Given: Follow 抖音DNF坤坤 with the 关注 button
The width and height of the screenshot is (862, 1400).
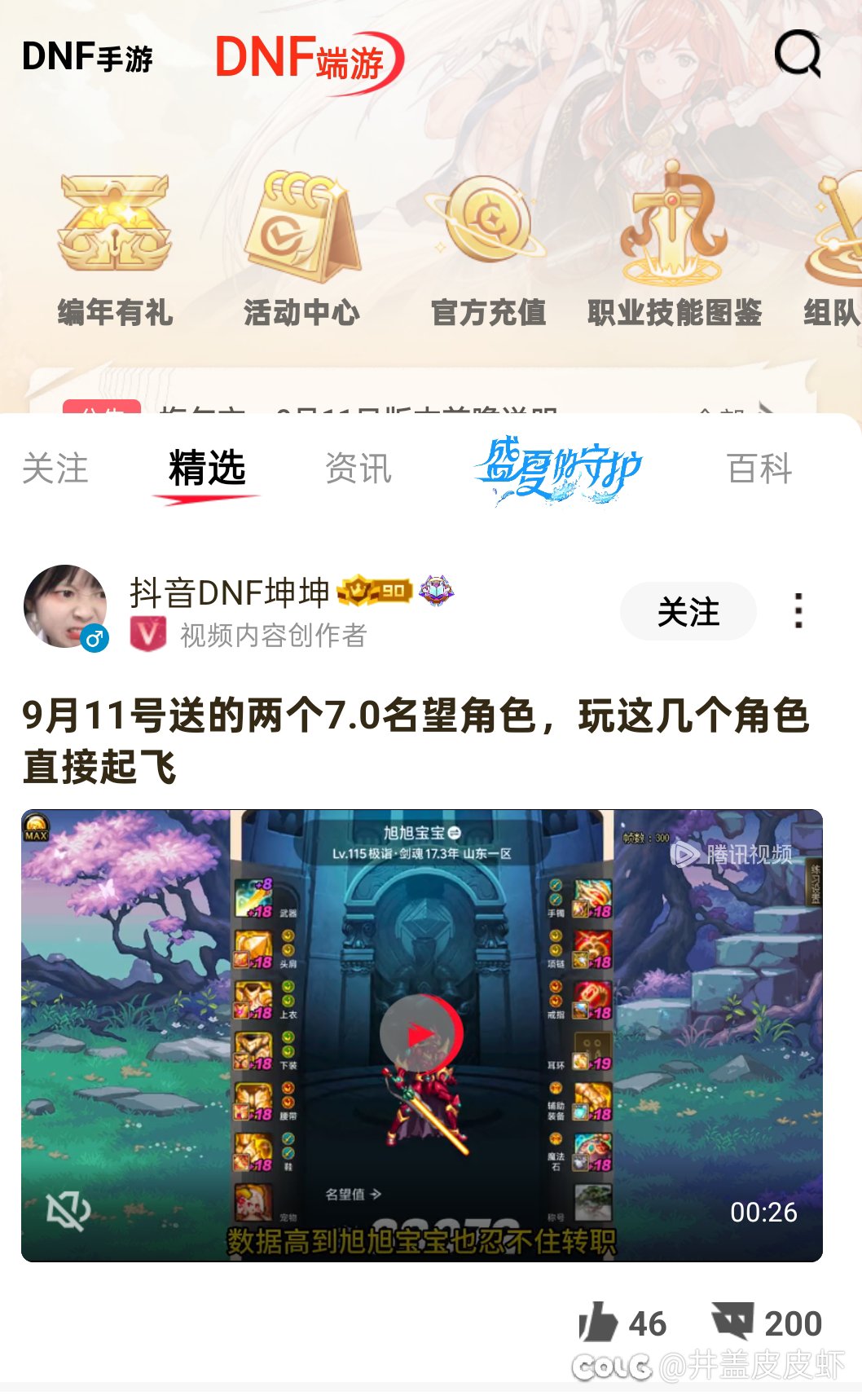Looking at the screenshot, I should (x=688, y=611).
